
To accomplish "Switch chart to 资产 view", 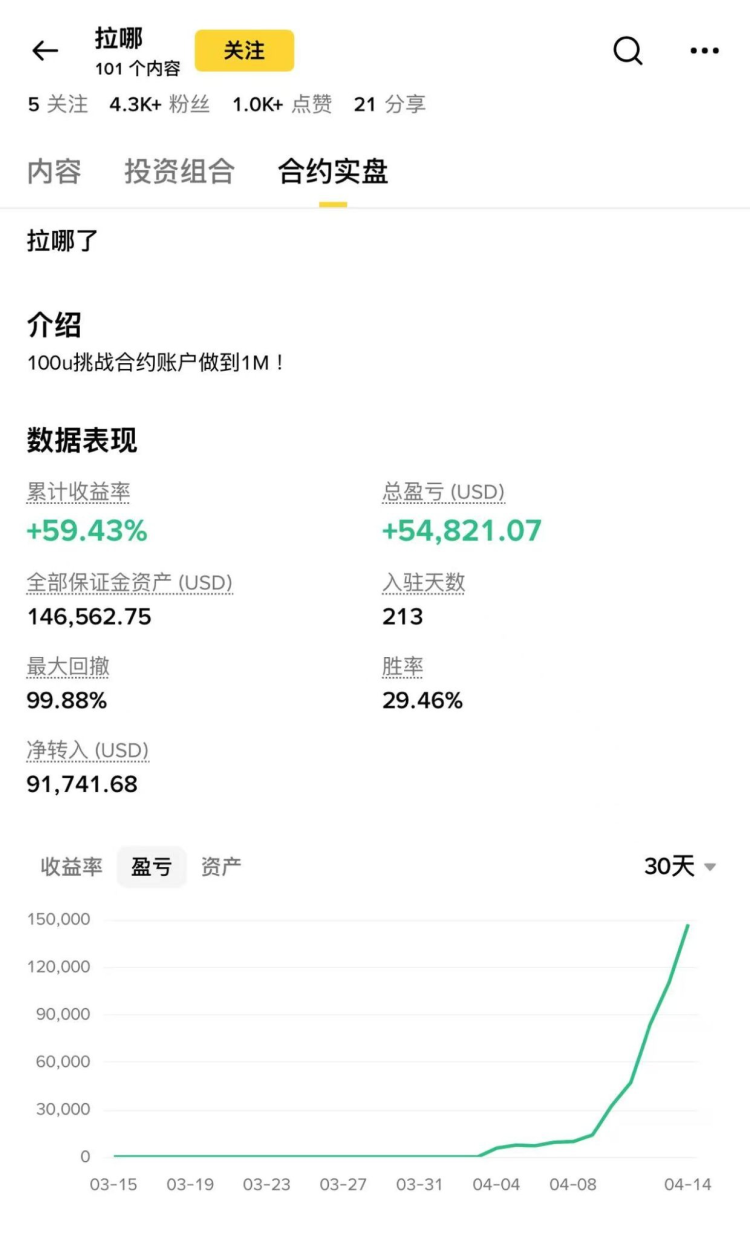I will pyautogui.click(x=222, y=867).
